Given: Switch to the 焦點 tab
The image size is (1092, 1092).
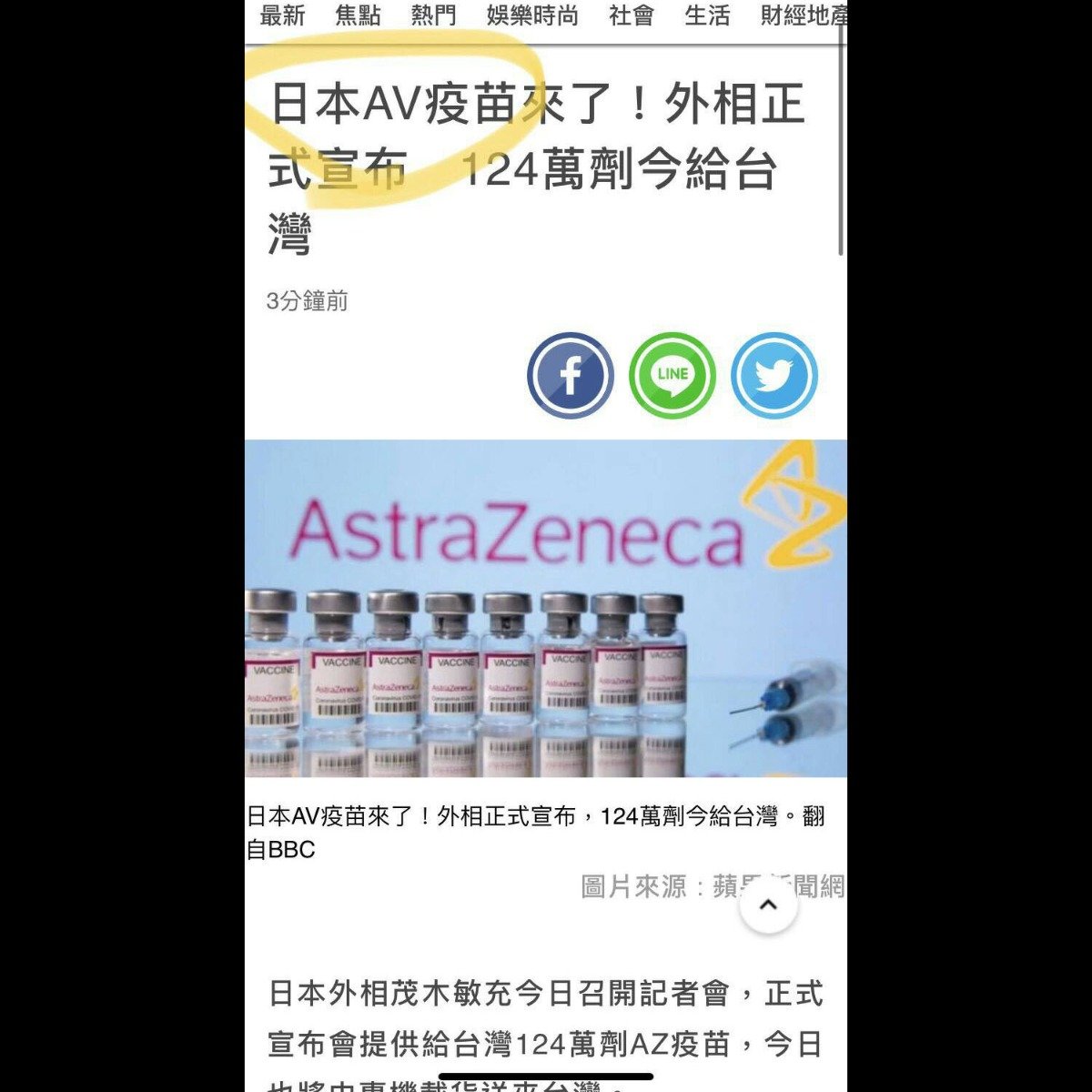Looking at the screenshot, I should point(358,15).
